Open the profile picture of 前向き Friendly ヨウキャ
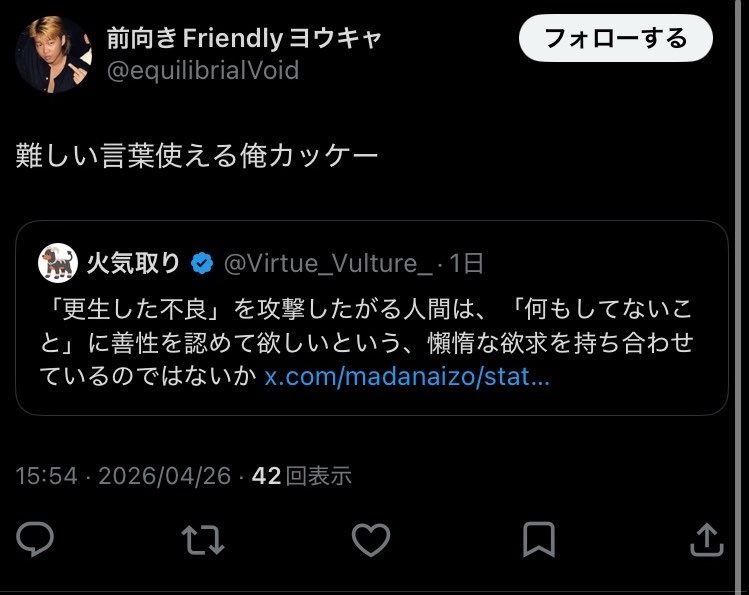 click(x=53, y=55)
